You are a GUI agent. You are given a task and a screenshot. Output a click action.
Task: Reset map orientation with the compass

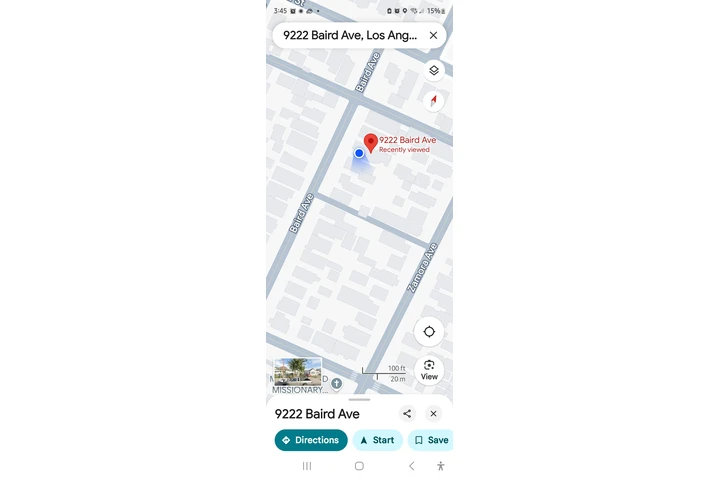click(434, 100)
